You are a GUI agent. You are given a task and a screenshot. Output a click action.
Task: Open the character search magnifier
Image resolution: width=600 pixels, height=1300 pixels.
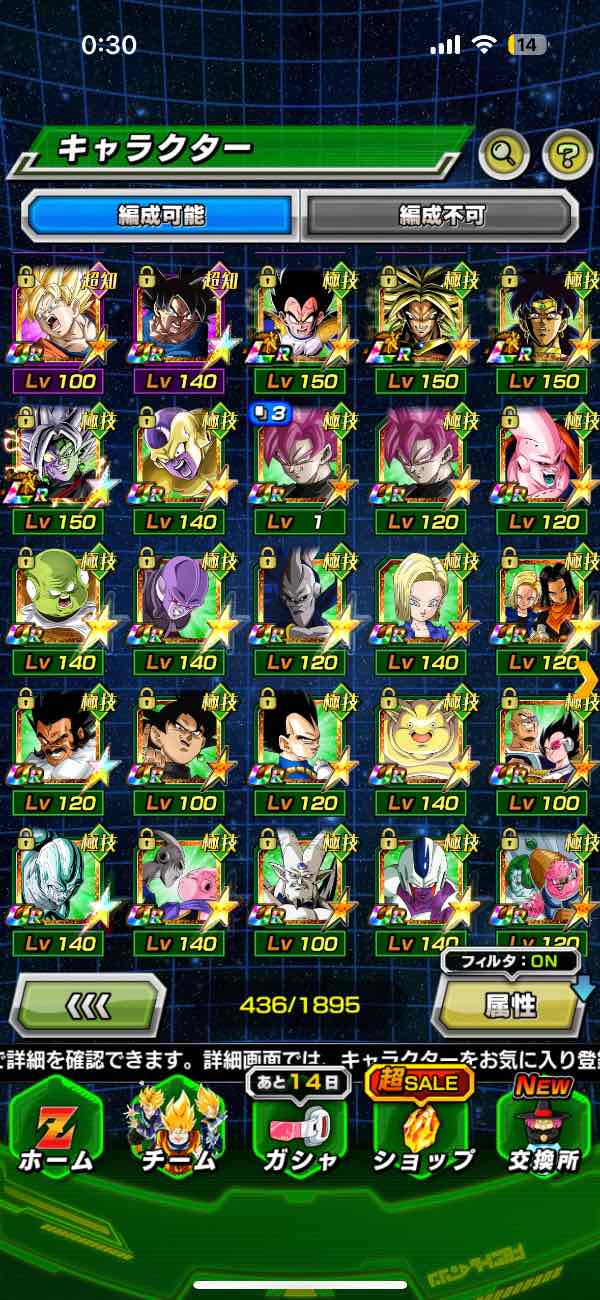pyautogui.click(x=504, y=154)
